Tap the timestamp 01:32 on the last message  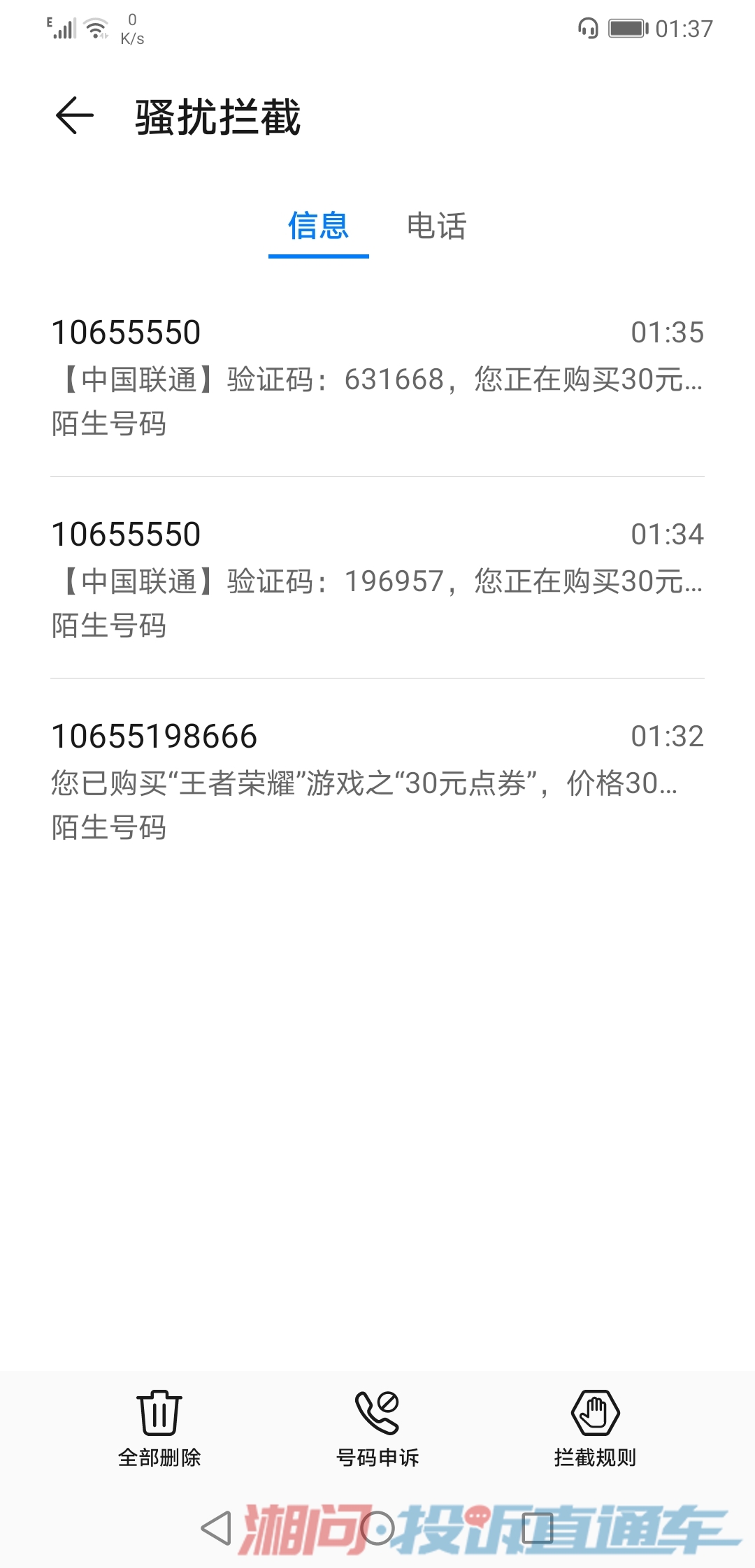[666, 736]
